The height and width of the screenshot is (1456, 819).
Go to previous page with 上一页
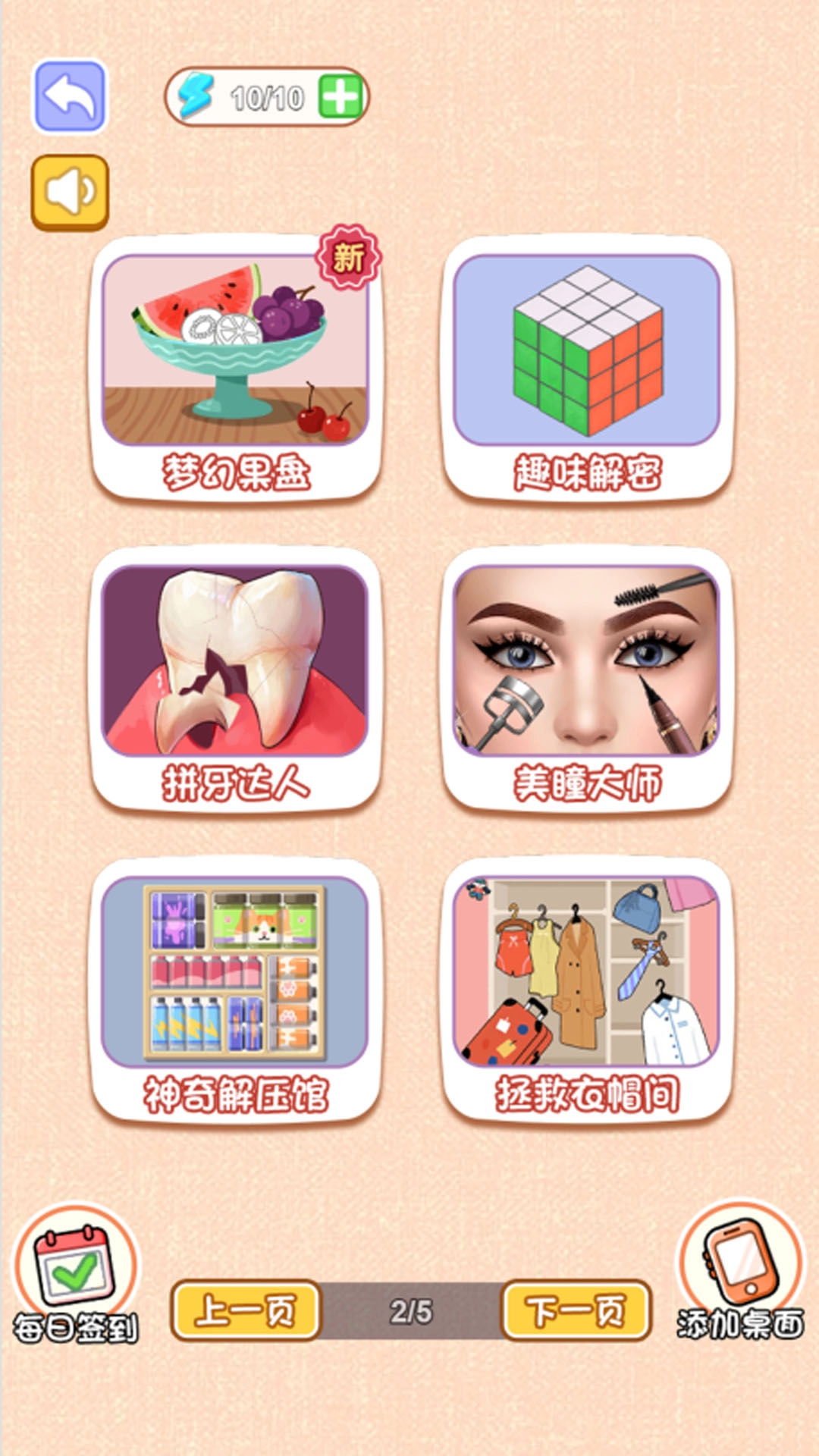pyautogui.click(x=246, y=1310)
